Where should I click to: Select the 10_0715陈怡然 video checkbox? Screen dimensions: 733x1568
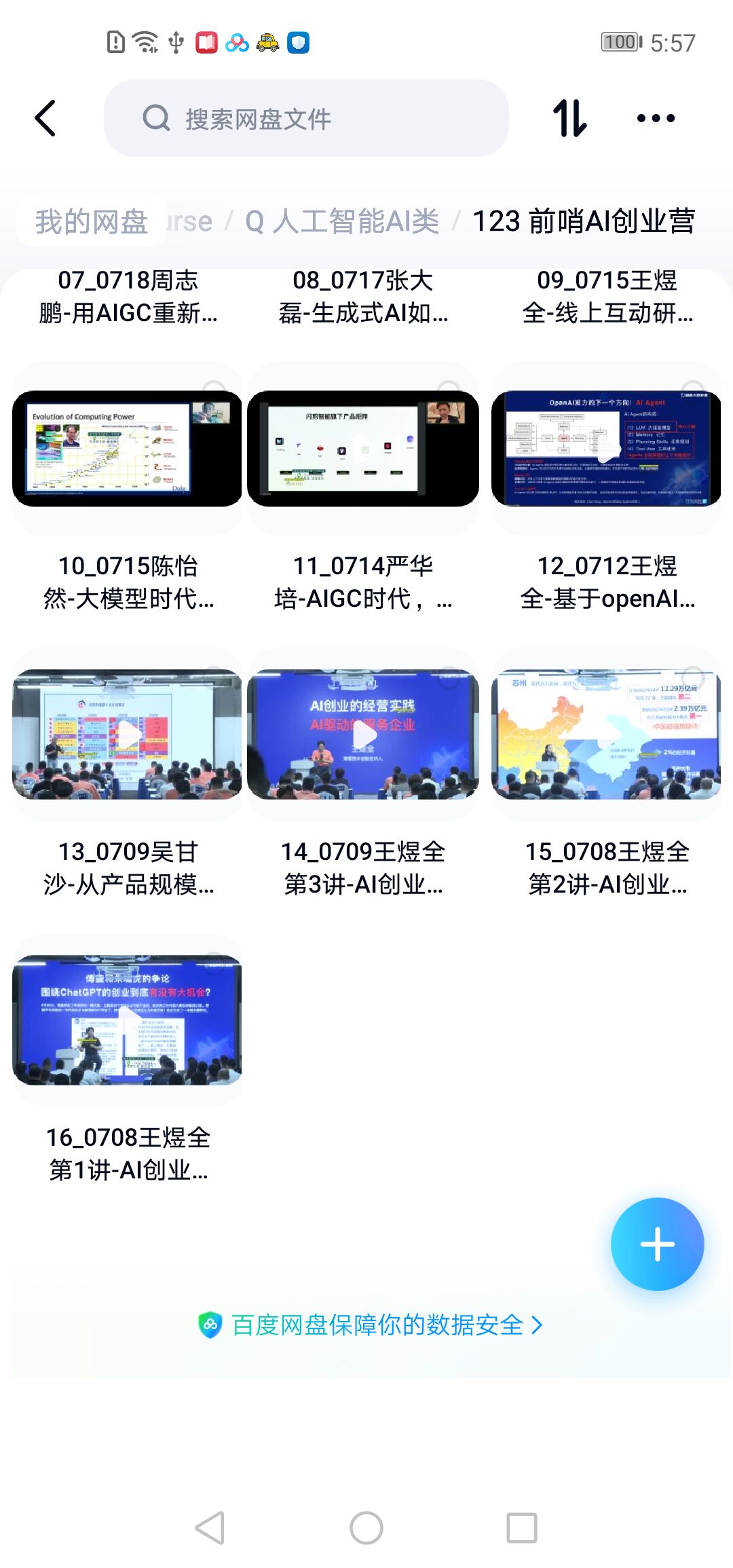point(214,390)
